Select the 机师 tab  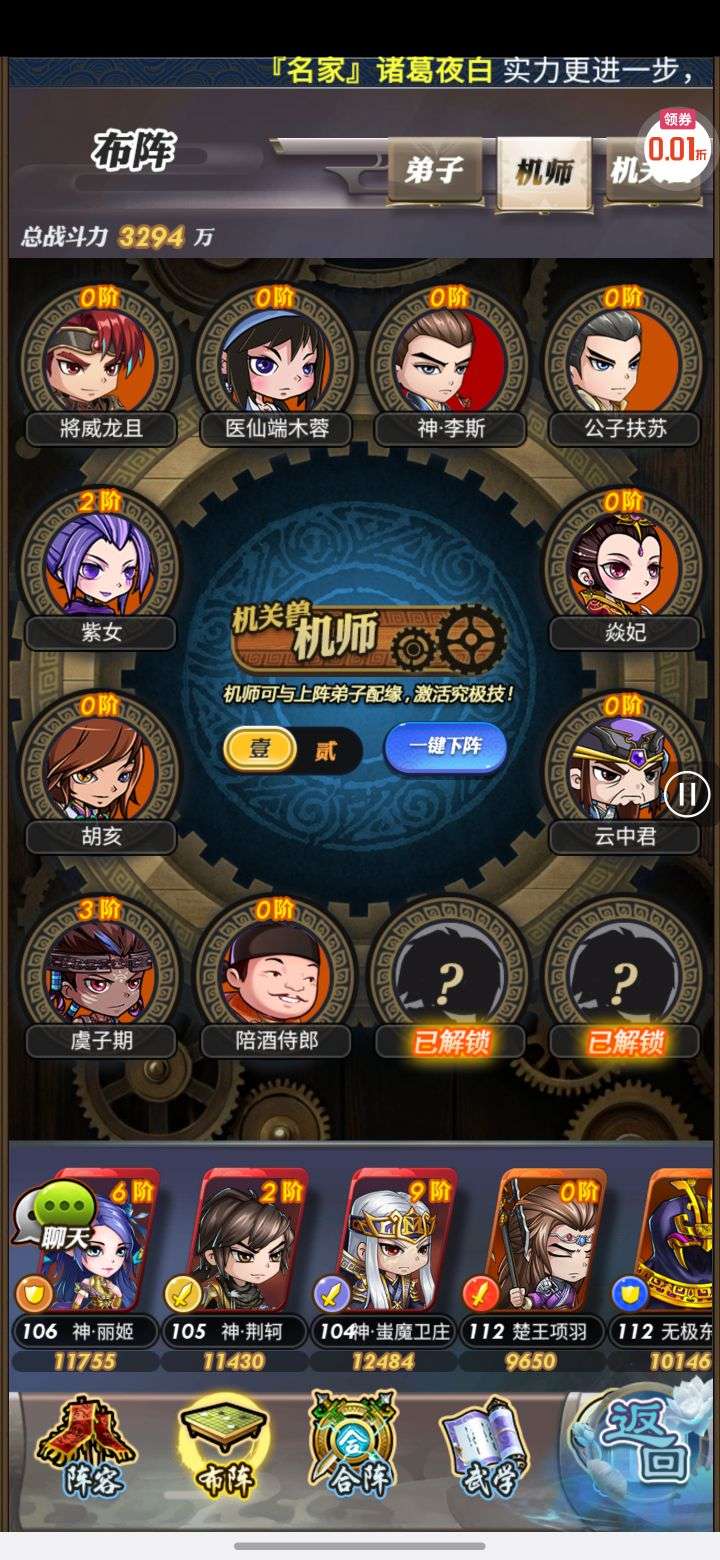[x=544, y=172]
